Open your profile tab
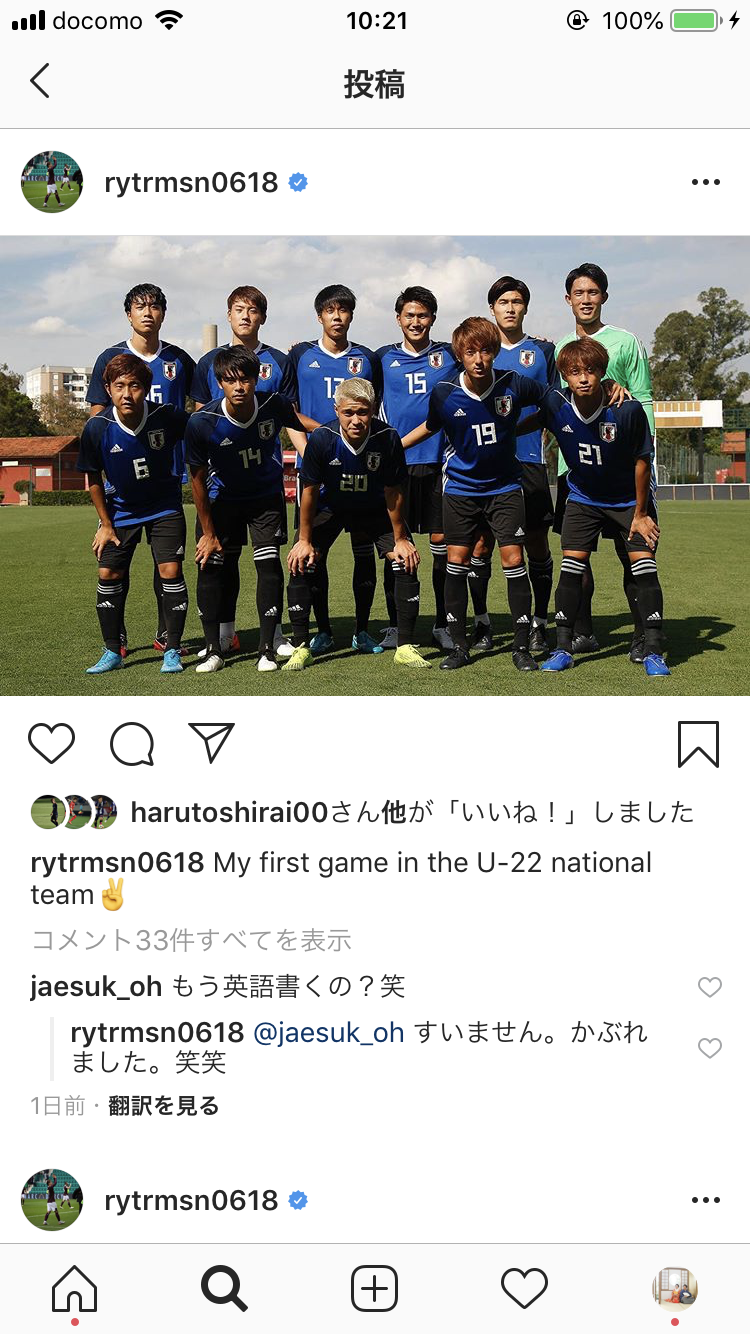 coord(674,1288)
